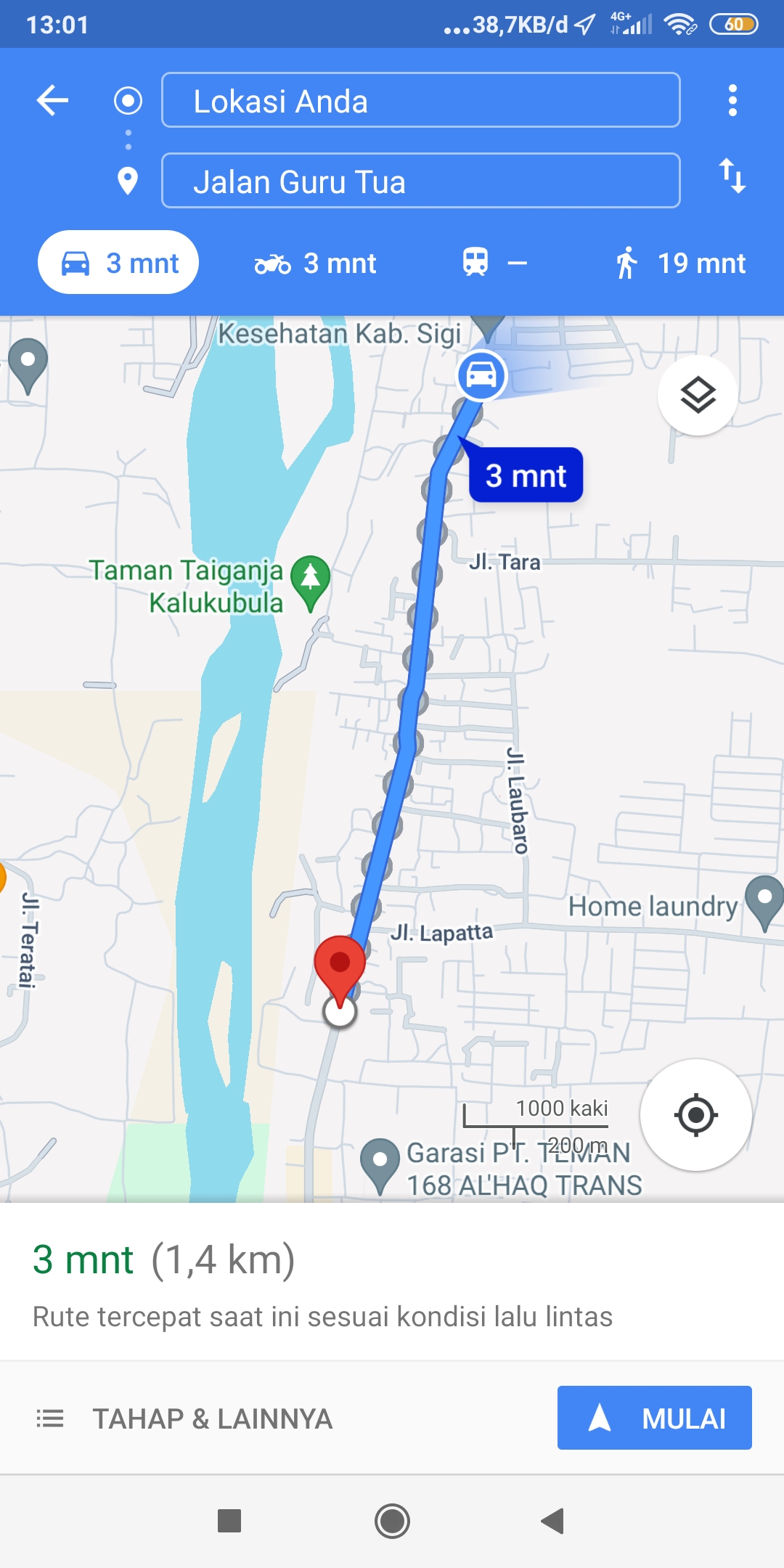
Task: Open the map layers button
Action: coord(698,396)
